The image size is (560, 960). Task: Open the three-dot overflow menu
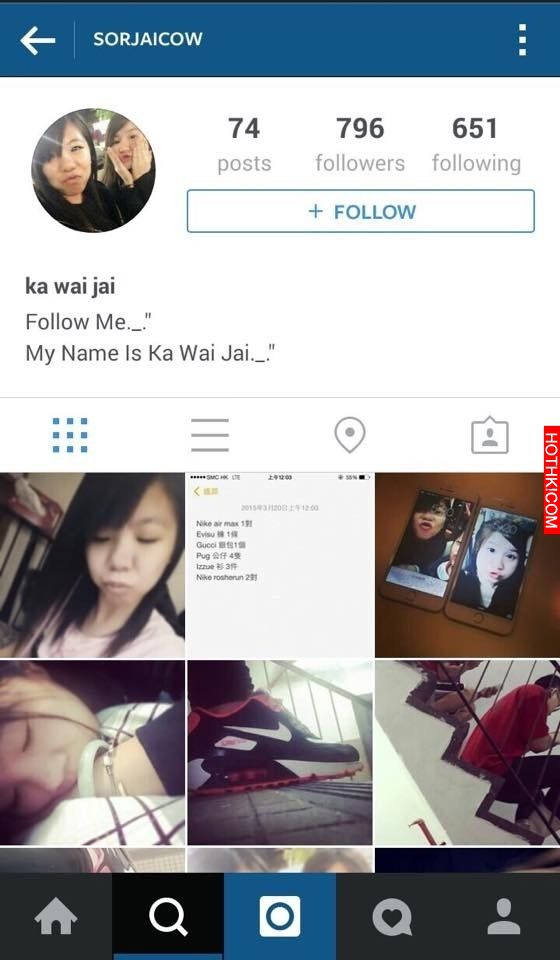click(x=522, y=40)
